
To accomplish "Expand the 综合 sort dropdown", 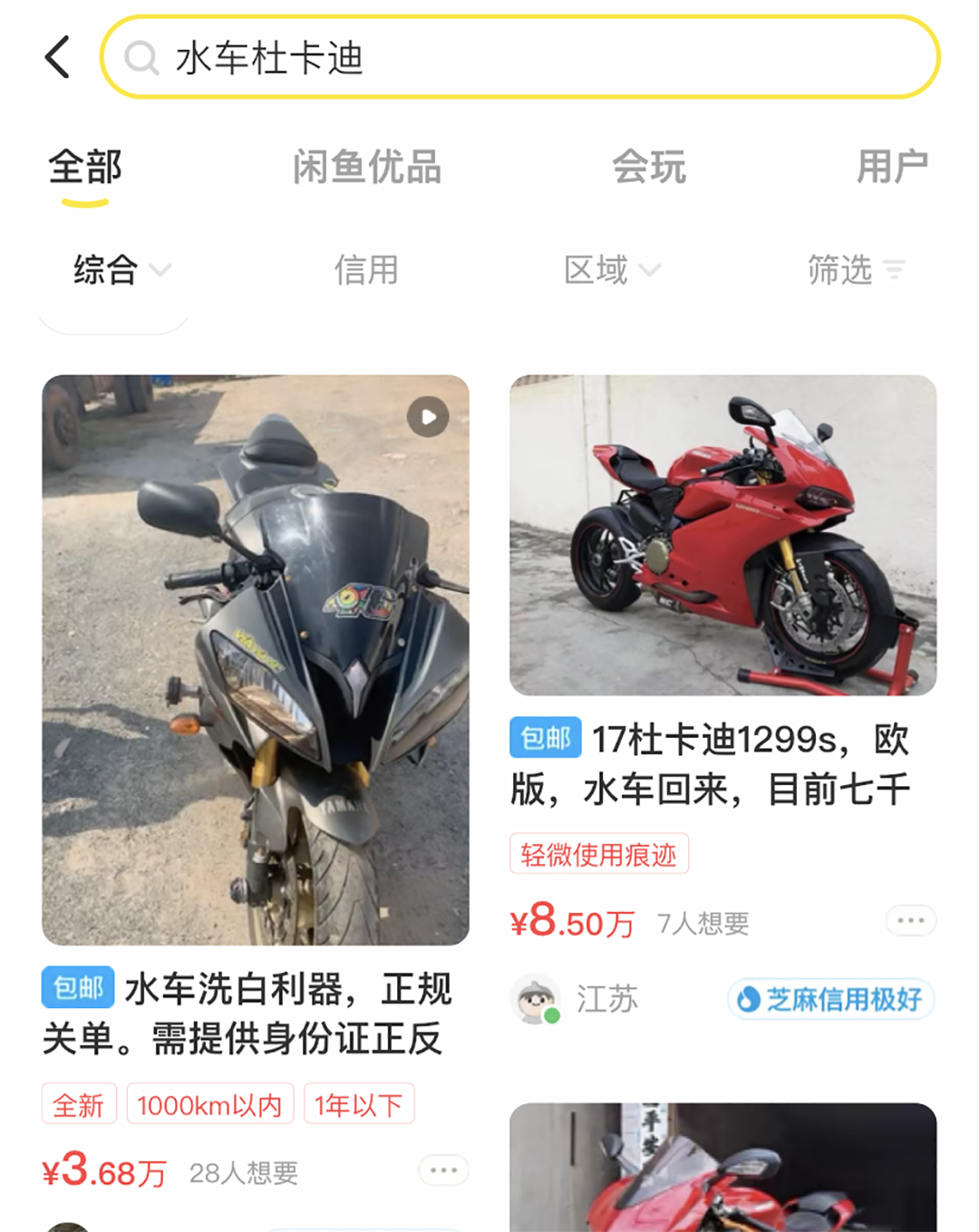I will point(121,270).
